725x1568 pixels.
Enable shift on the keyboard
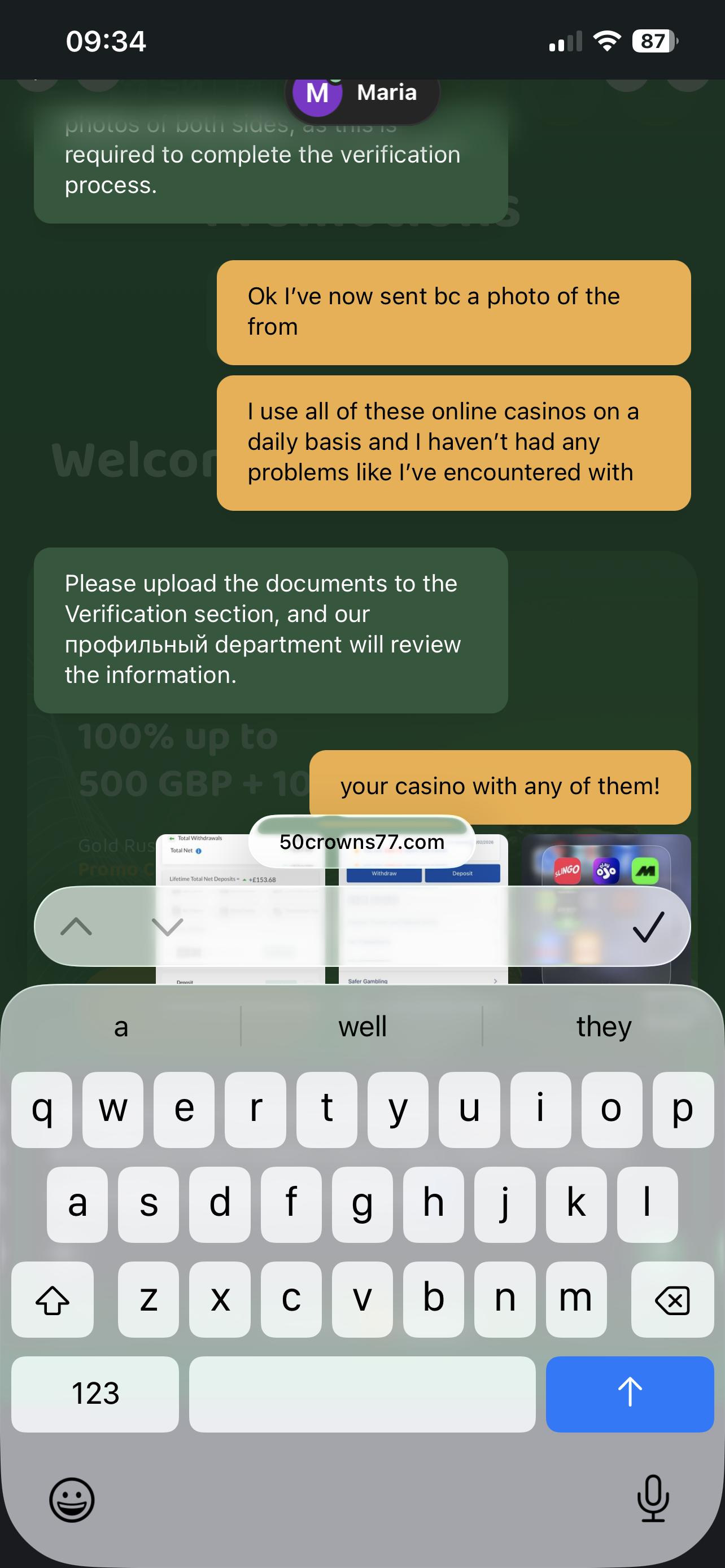click(53, 1299)
